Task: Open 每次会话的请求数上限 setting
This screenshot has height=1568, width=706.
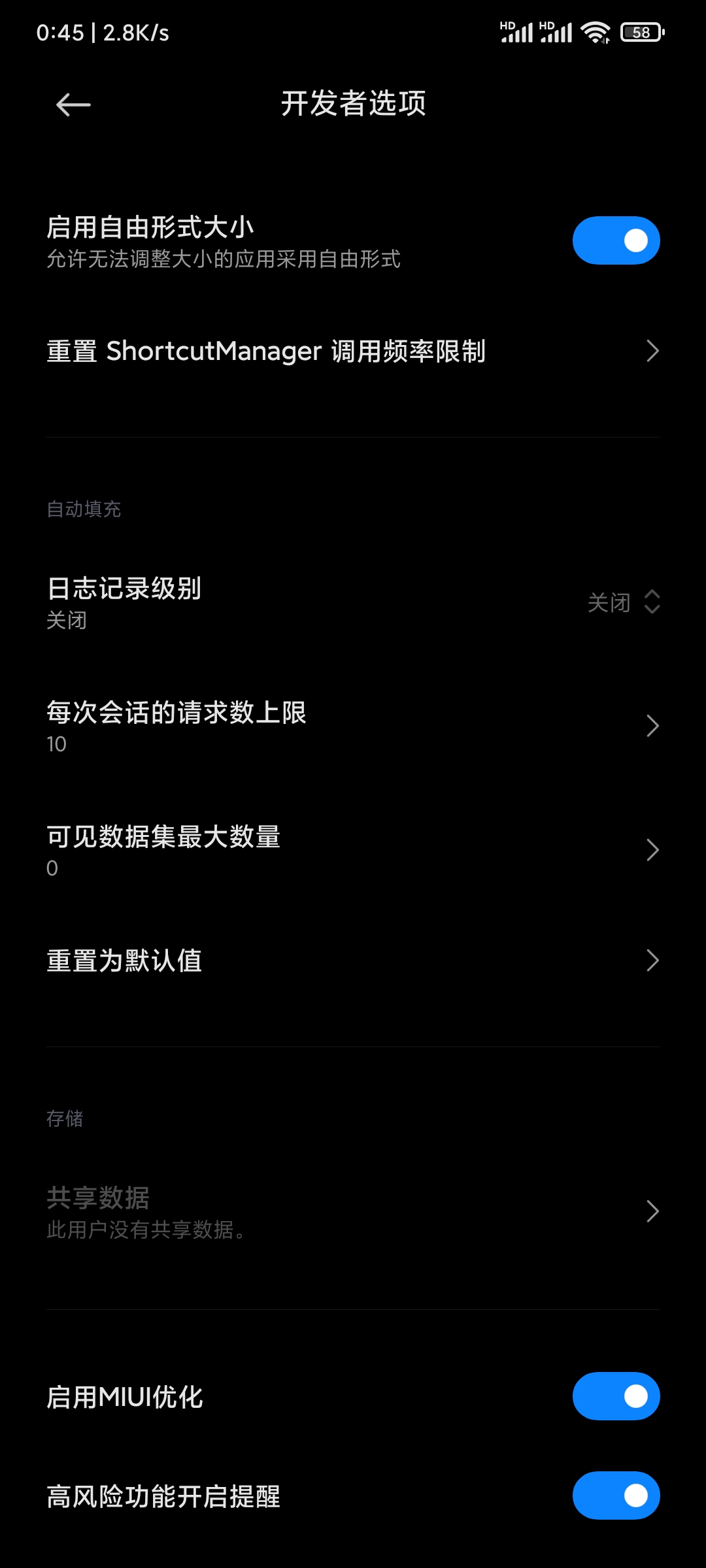Action: coord(353,727)
